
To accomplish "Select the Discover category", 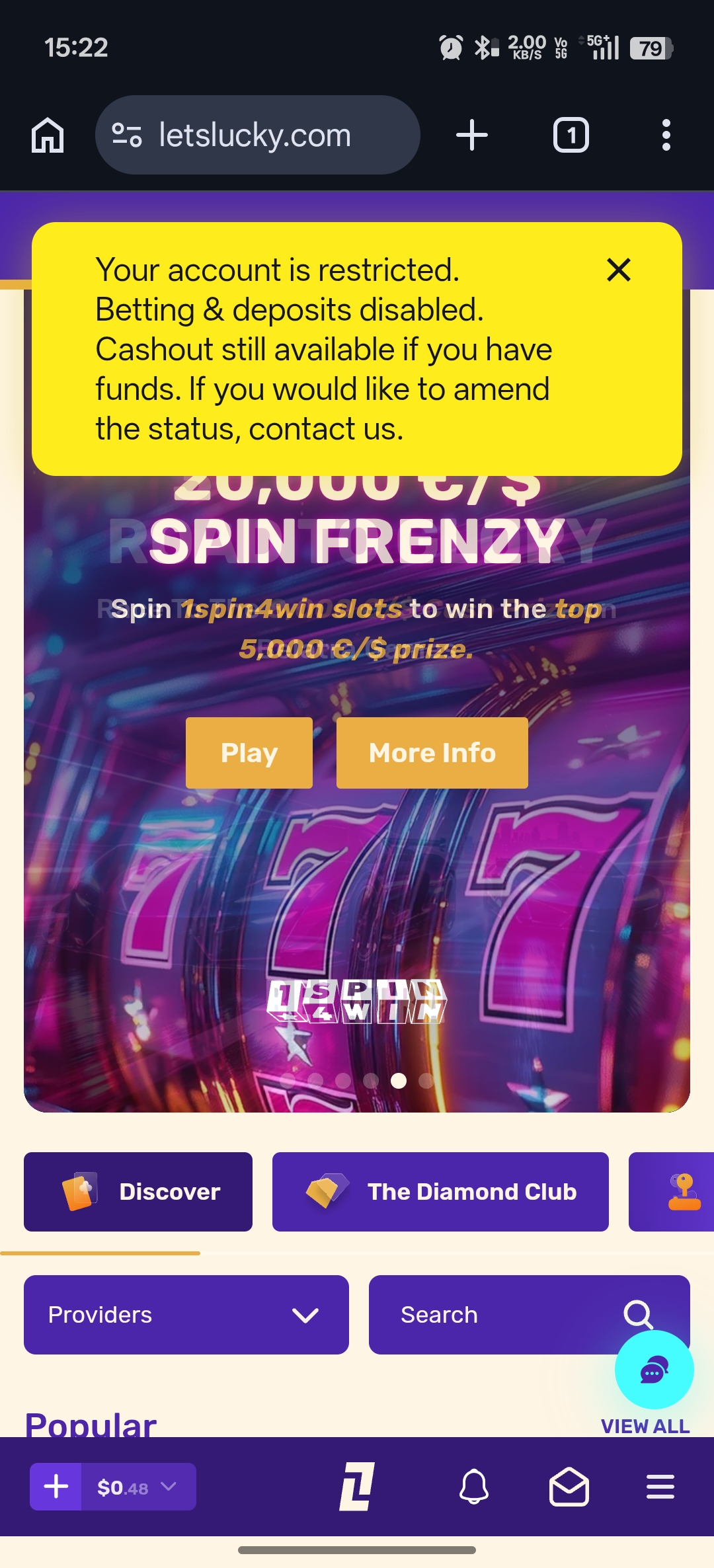I will tap(138, 1192).
